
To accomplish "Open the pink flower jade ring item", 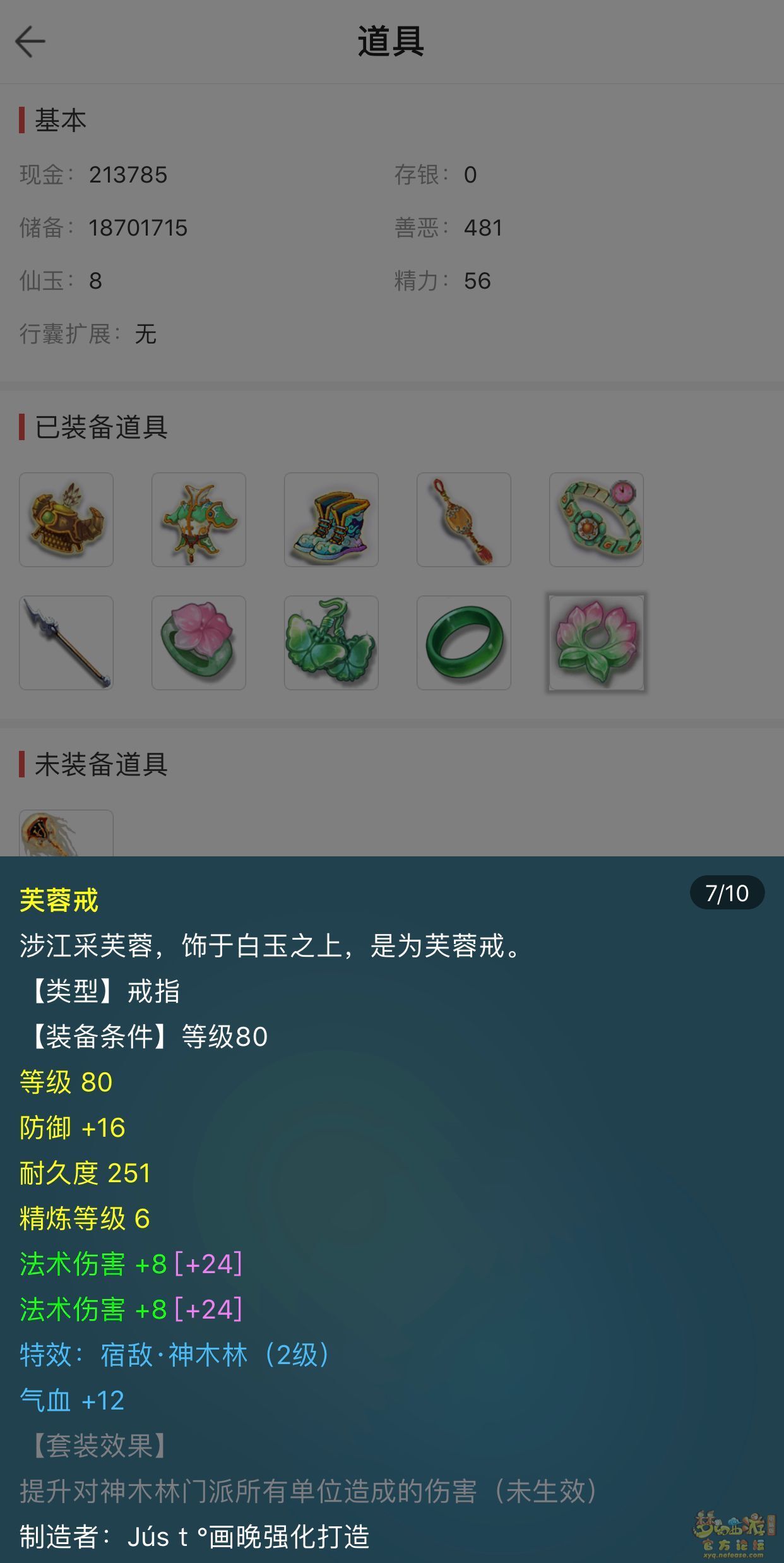I will click(x=199, y=643).
